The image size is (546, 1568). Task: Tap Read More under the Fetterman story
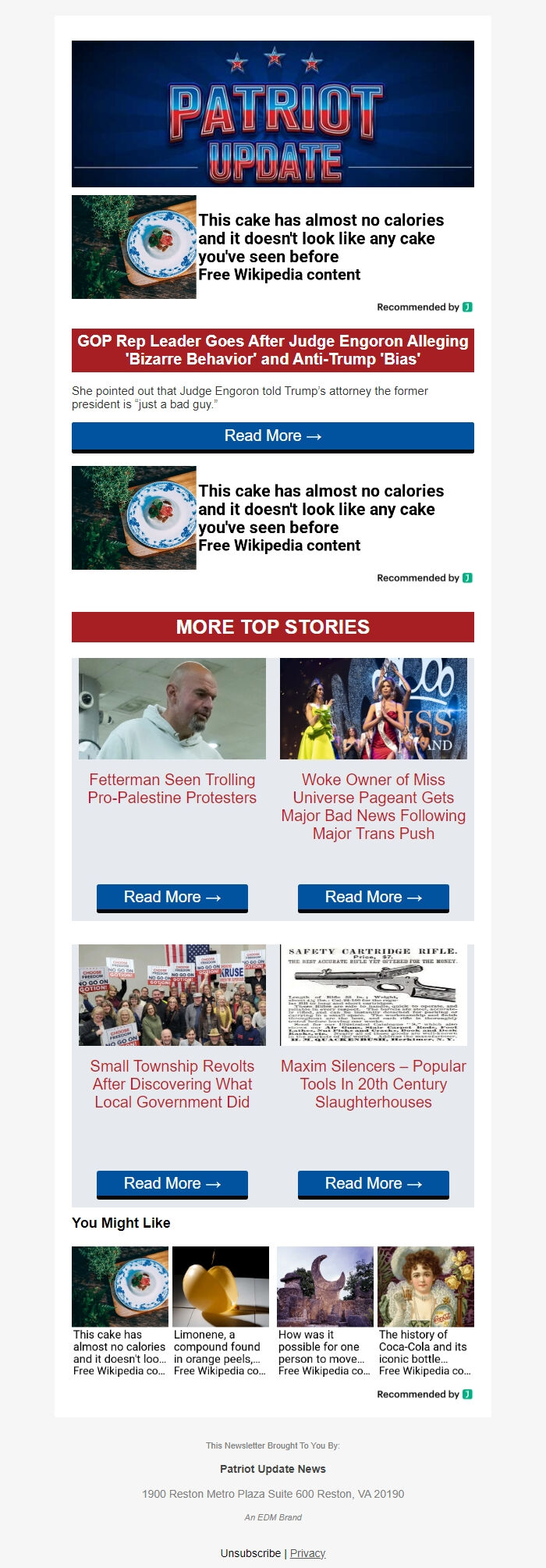pos(172,898)
